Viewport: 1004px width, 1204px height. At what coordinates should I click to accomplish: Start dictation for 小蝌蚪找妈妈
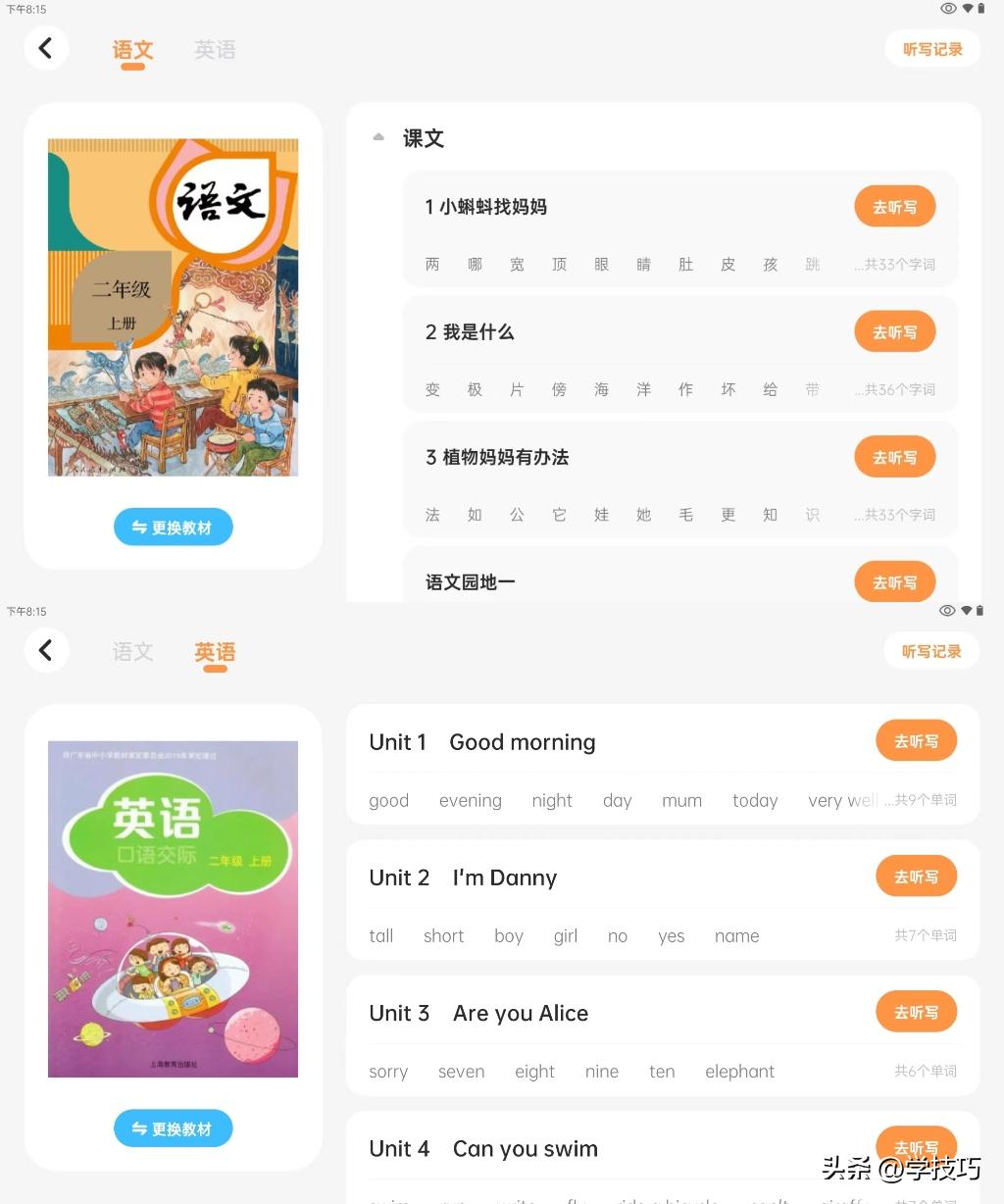(x=893, y=206)
